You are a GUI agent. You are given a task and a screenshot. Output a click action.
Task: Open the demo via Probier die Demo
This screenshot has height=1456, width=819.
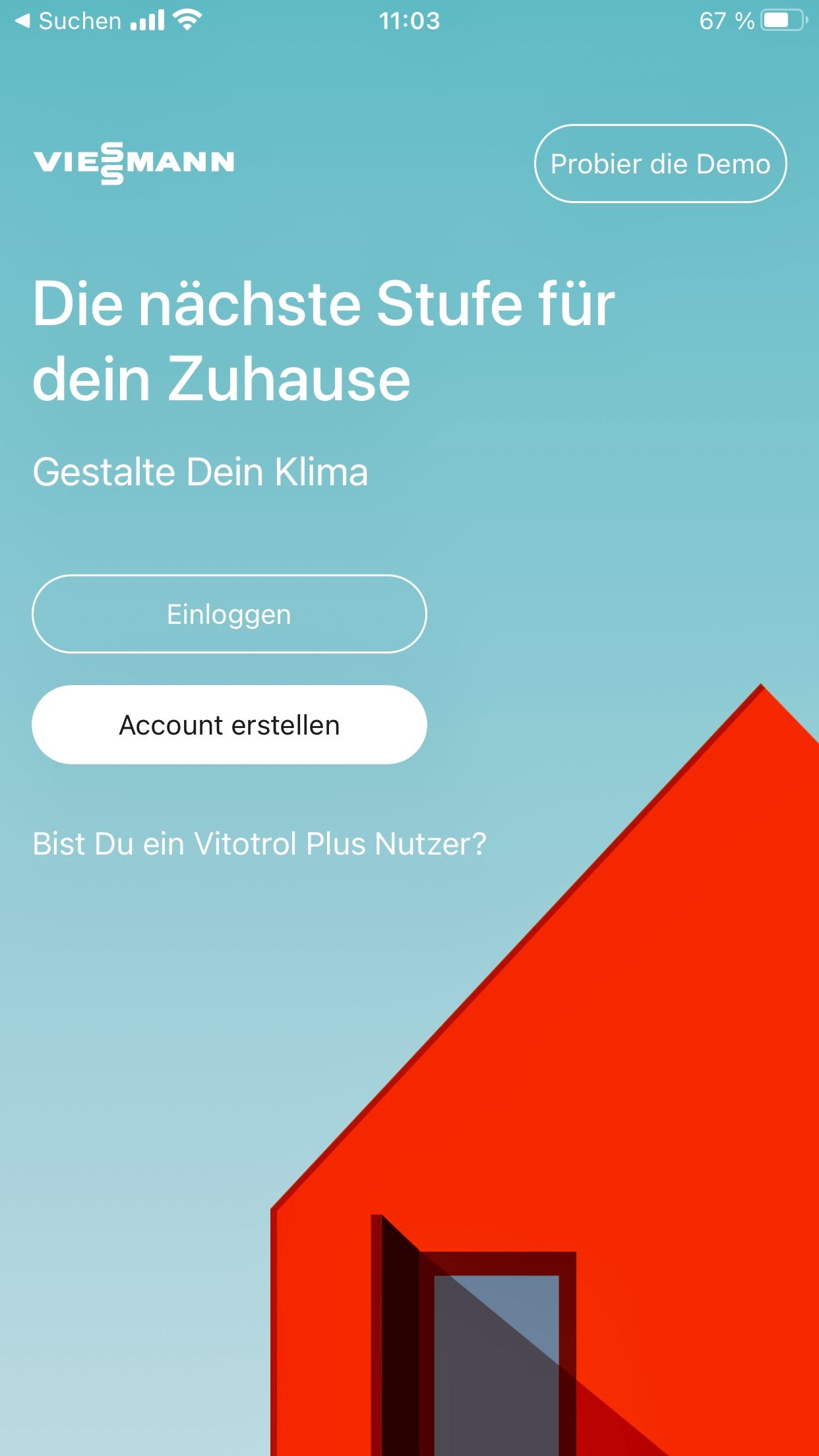pyautogui.click(x=661, y=164)
